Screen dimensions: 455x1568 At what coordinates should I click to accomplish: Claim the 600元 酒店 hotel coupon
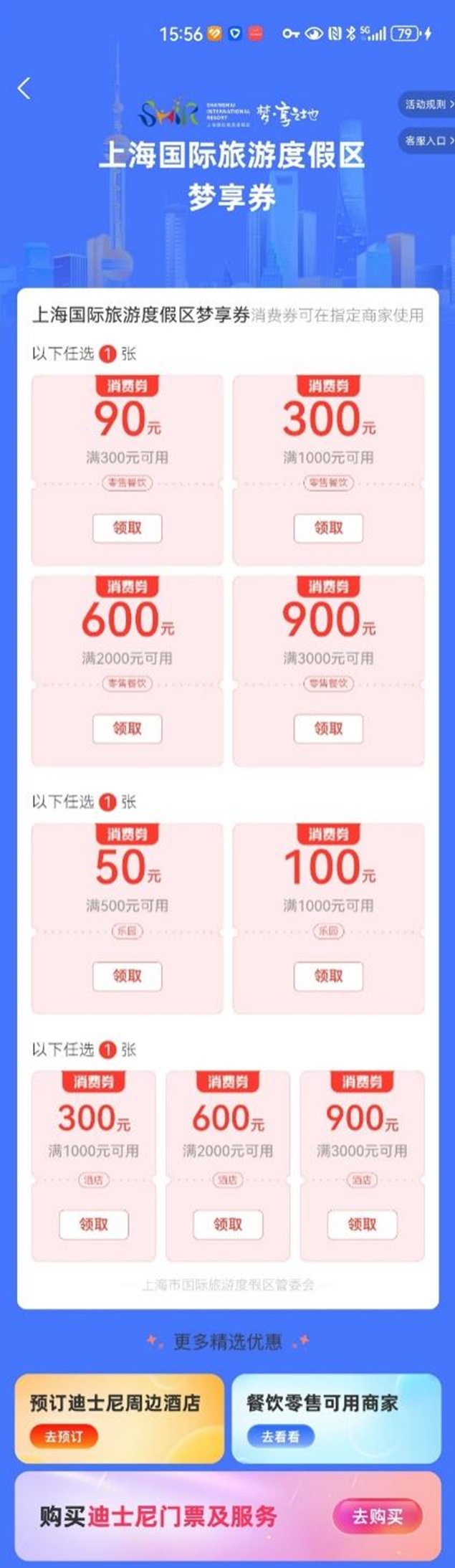coord(227,1225)
